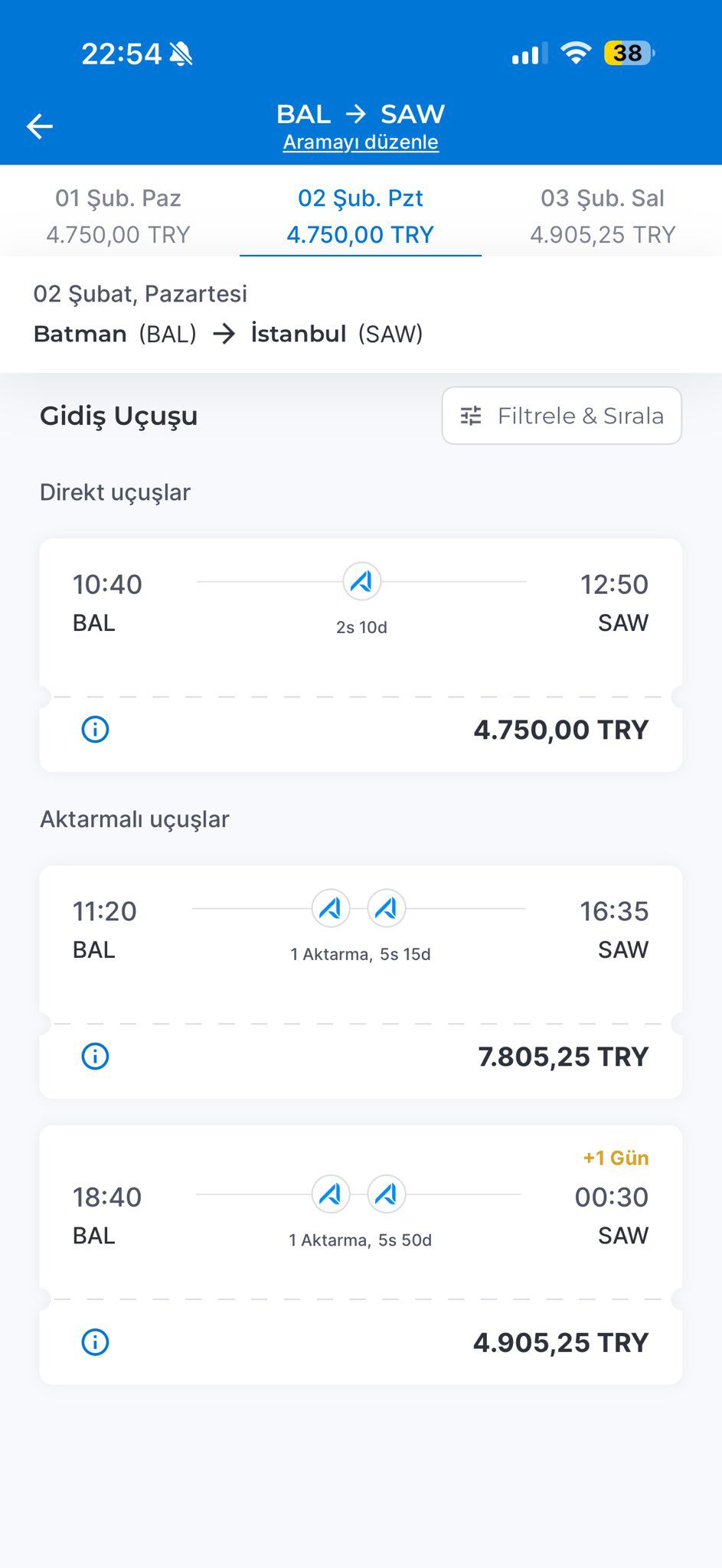Switch to the 01 Şub. Paz date tab
This screenshot has height=1568, width=722.
(119, 214)
